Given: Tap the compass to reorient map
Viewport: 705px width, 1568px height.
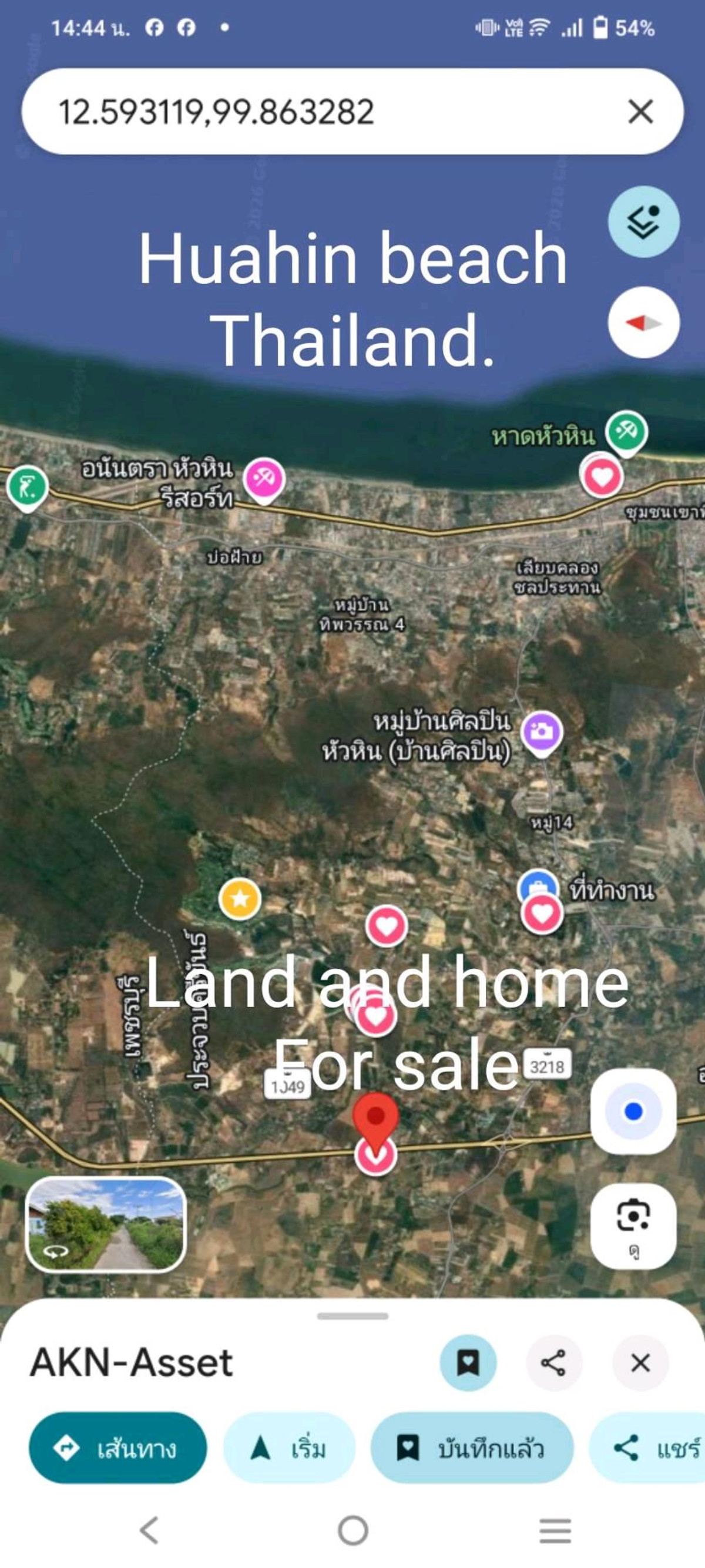Looking at the screenshot, I should (643, 323).
